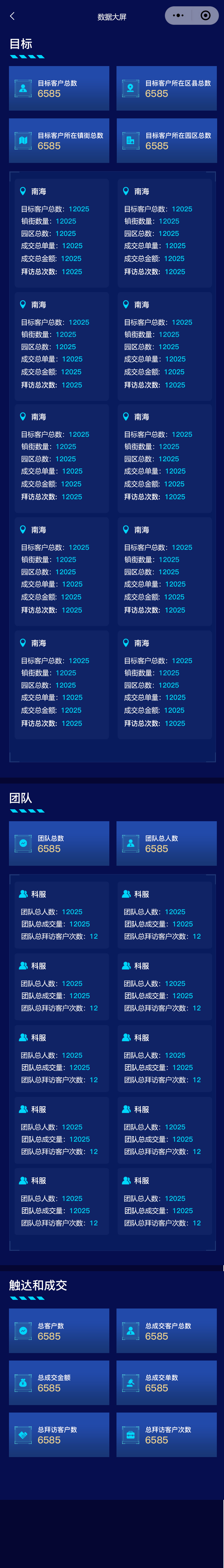224x1568 pixels.
Task: Go back using the arrow
Action: coord(12,16)
